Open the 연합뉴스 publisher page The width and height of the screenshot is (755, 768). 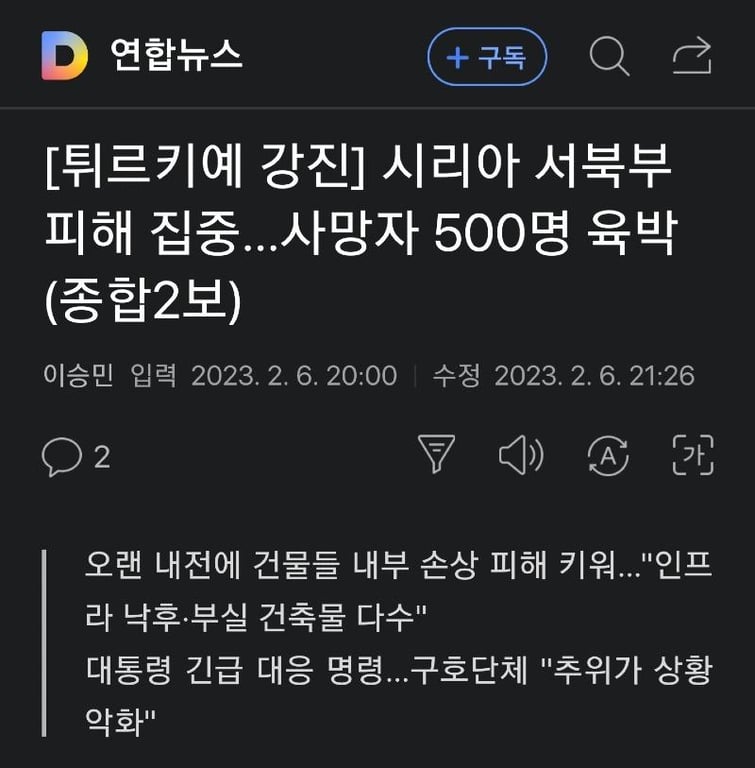pyautogui.click(x=177, y=56)
